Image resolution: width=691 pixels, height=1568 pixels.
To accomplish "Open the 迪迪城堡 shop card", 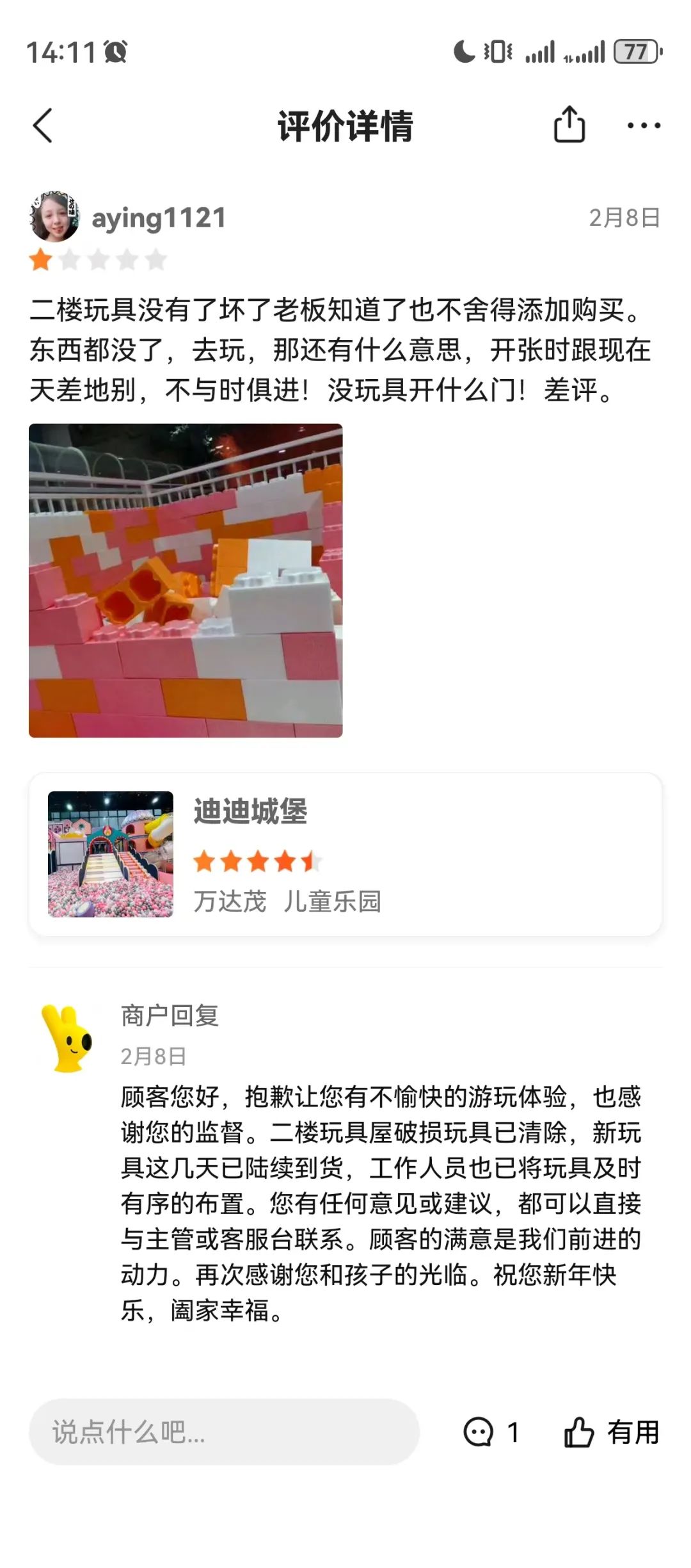I will coord(345,854).
